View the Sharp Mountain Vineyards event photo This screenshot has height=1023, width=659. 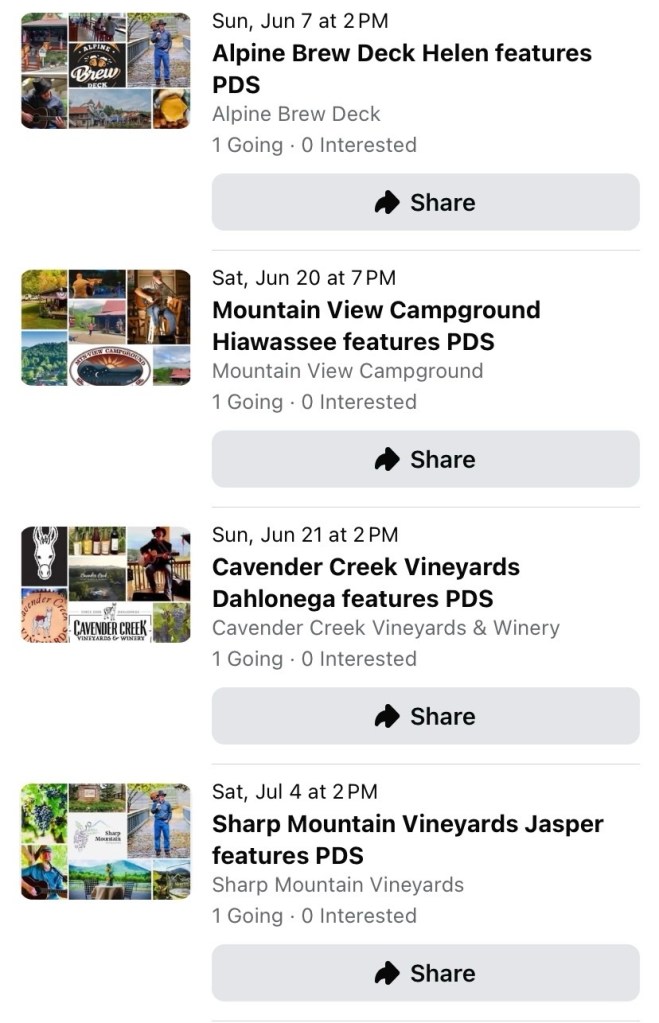(x=106, y=842)
